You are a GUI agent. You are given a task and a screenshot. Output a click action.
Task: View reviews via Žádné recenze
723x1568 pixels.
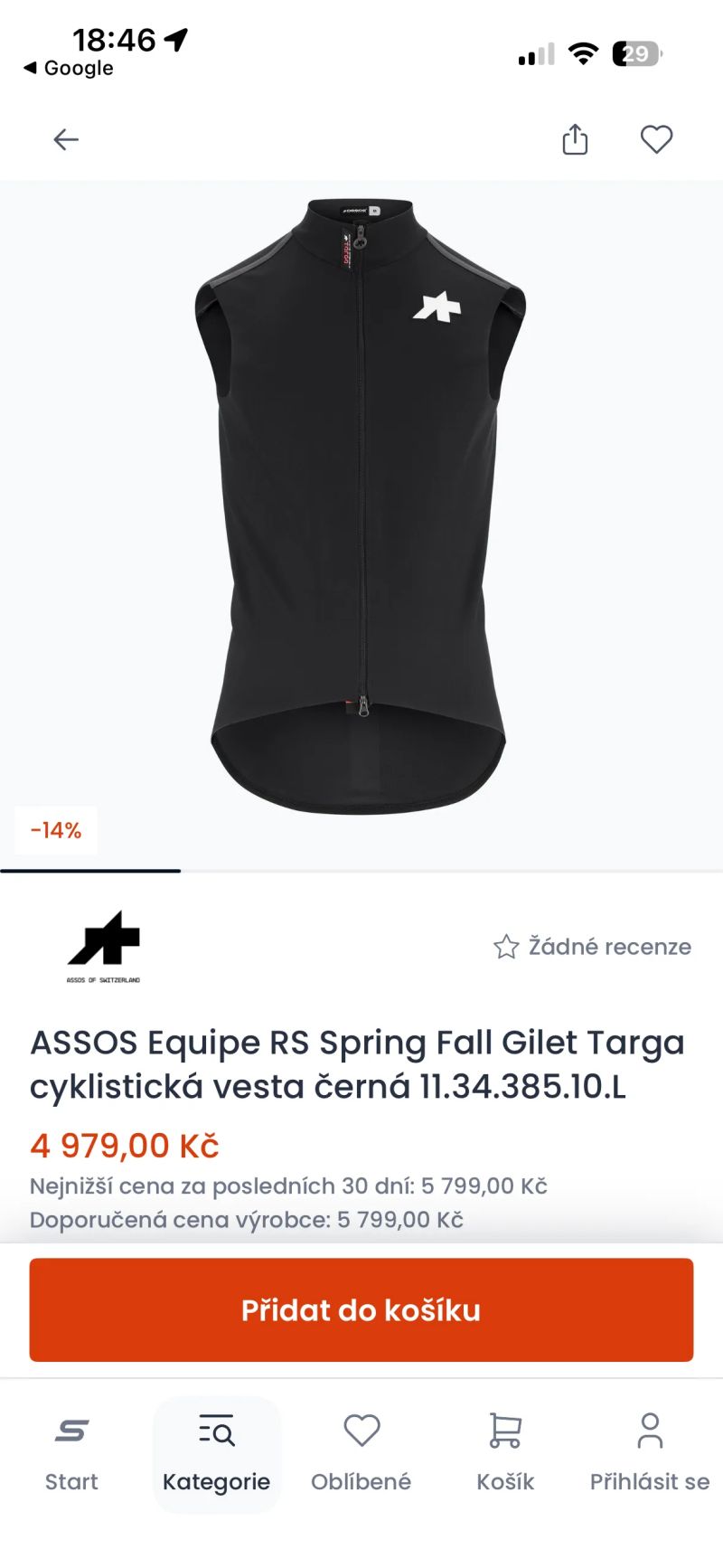coord(593,947)
